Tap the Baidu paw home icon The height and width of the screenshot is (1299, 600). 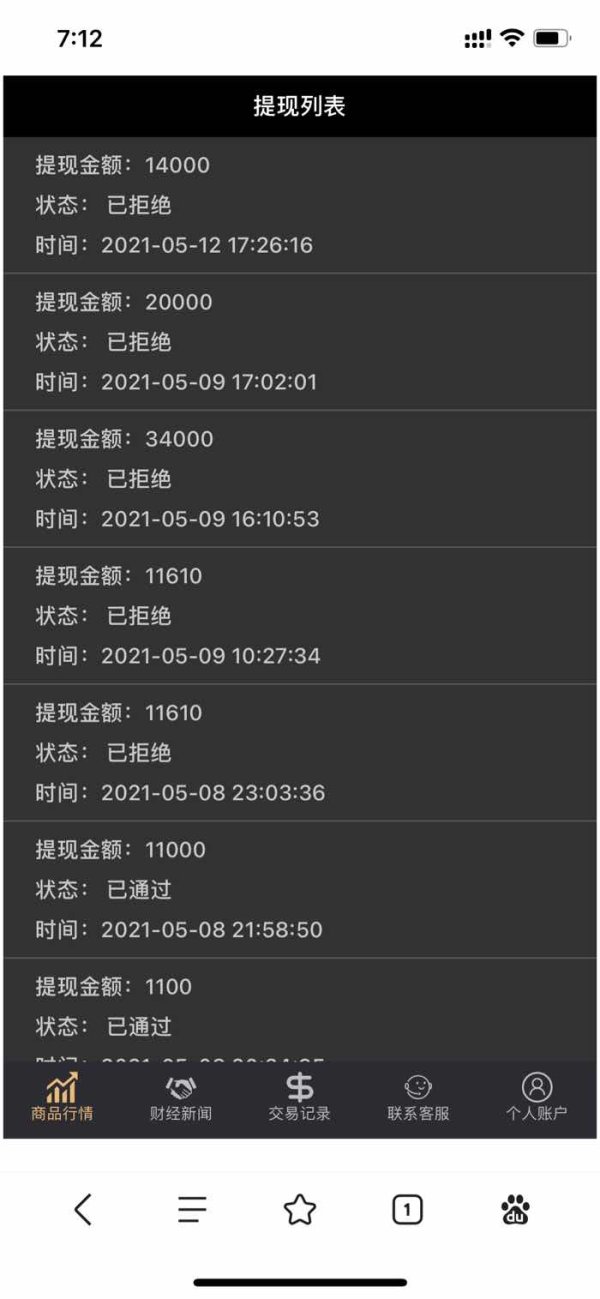515,1210
